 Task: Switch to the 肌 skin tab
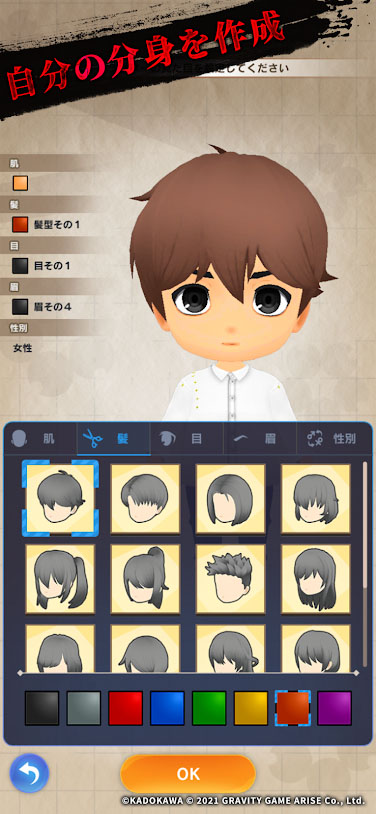click(x=41, y=439)
